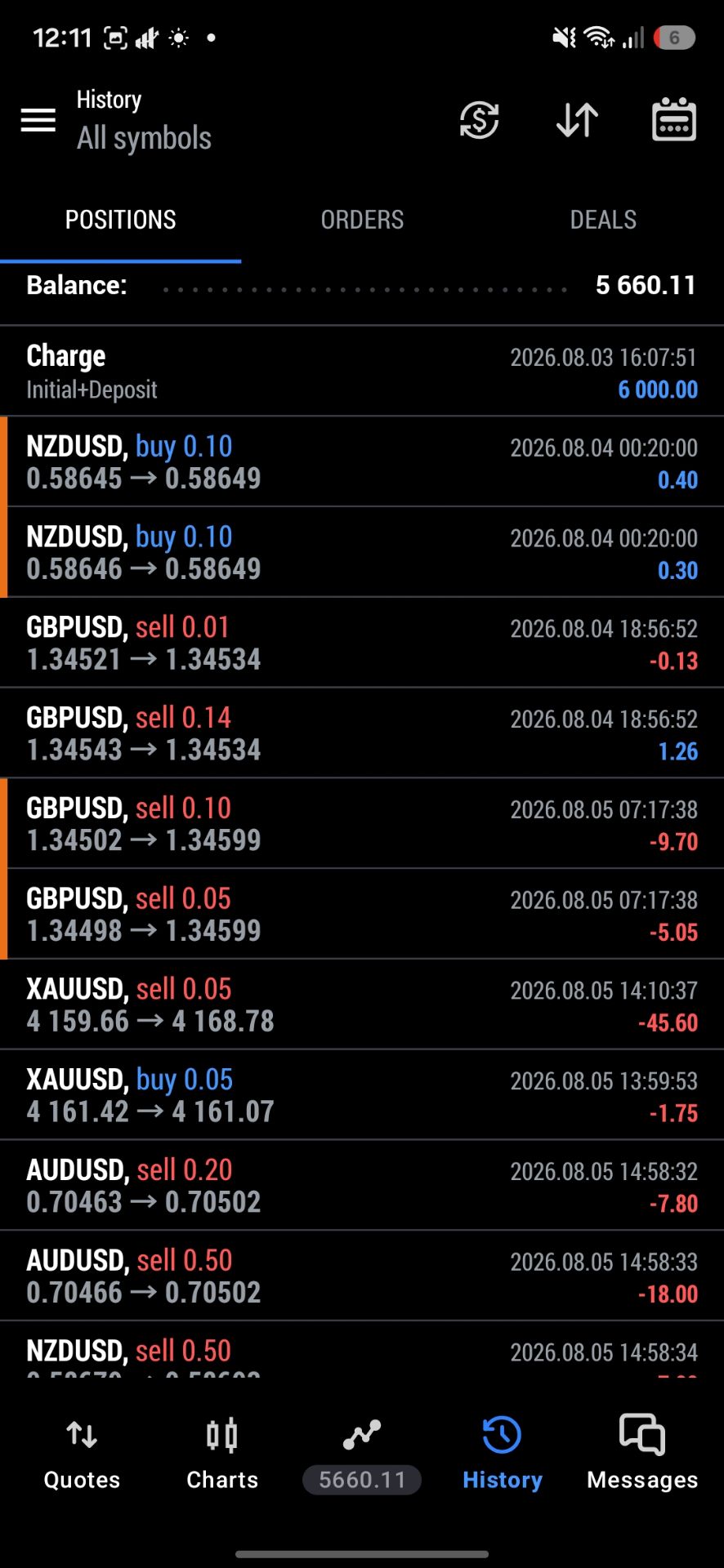Expand the GBPUSD sell 0.14 position
Image resolution: width=724 pixels, height=1568 pixels.
click(362, 733)
